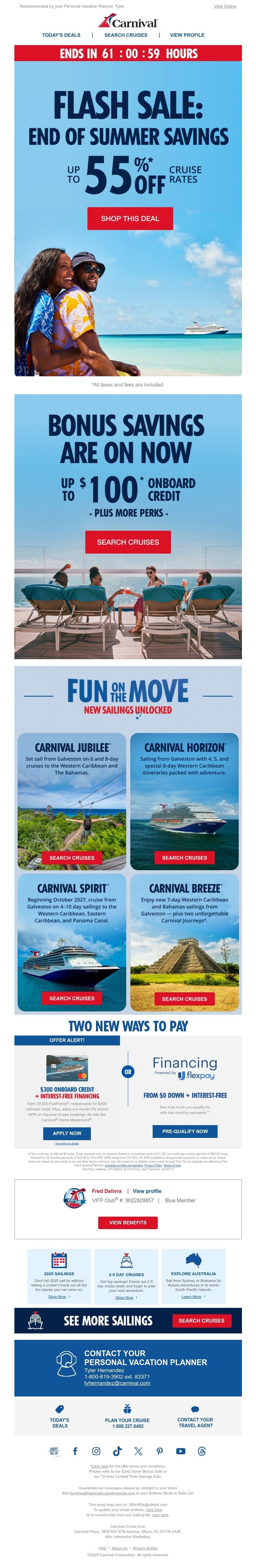This screenshot has width=256, height=1568.
Task: Open Learn More under Explore Australia
Action: coord(192,1297)
